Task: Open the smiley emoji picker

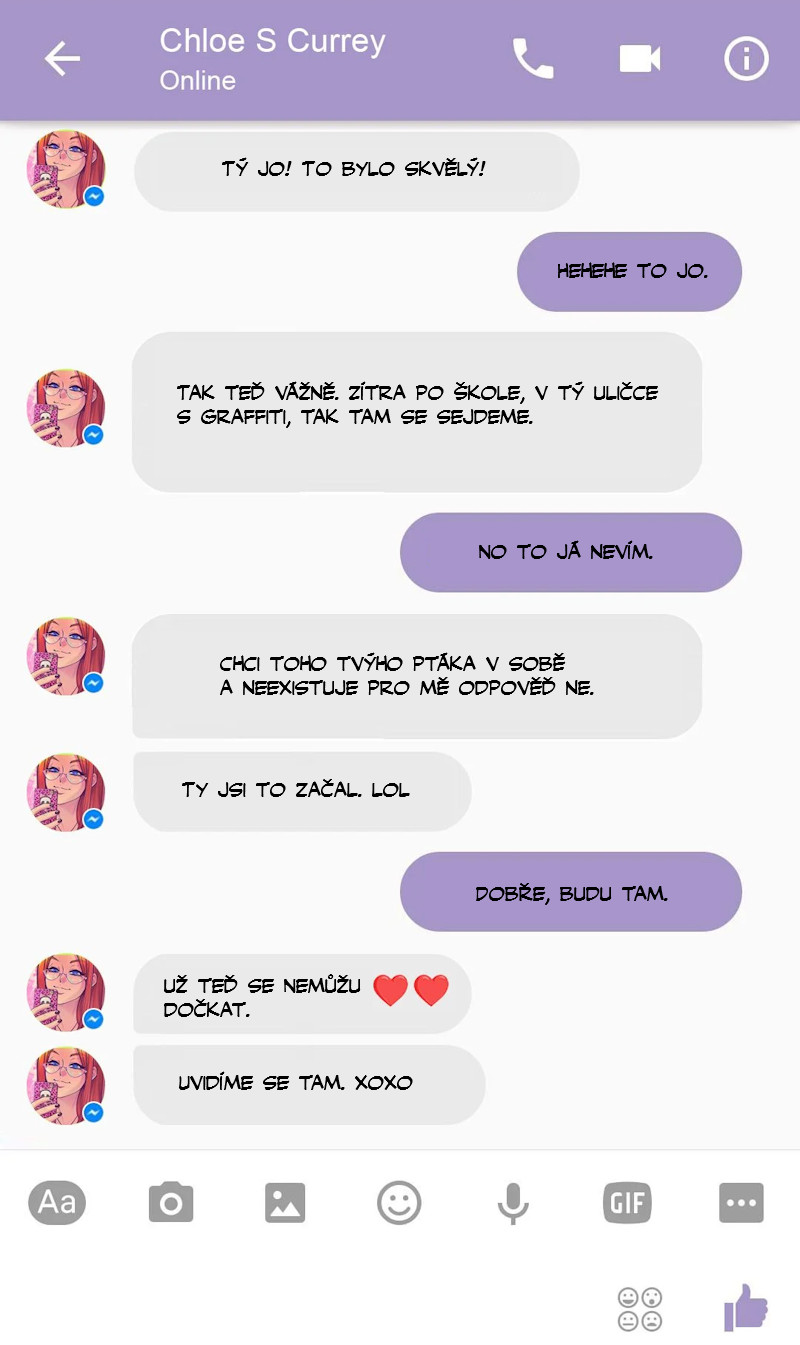Action: (399, 1203)
